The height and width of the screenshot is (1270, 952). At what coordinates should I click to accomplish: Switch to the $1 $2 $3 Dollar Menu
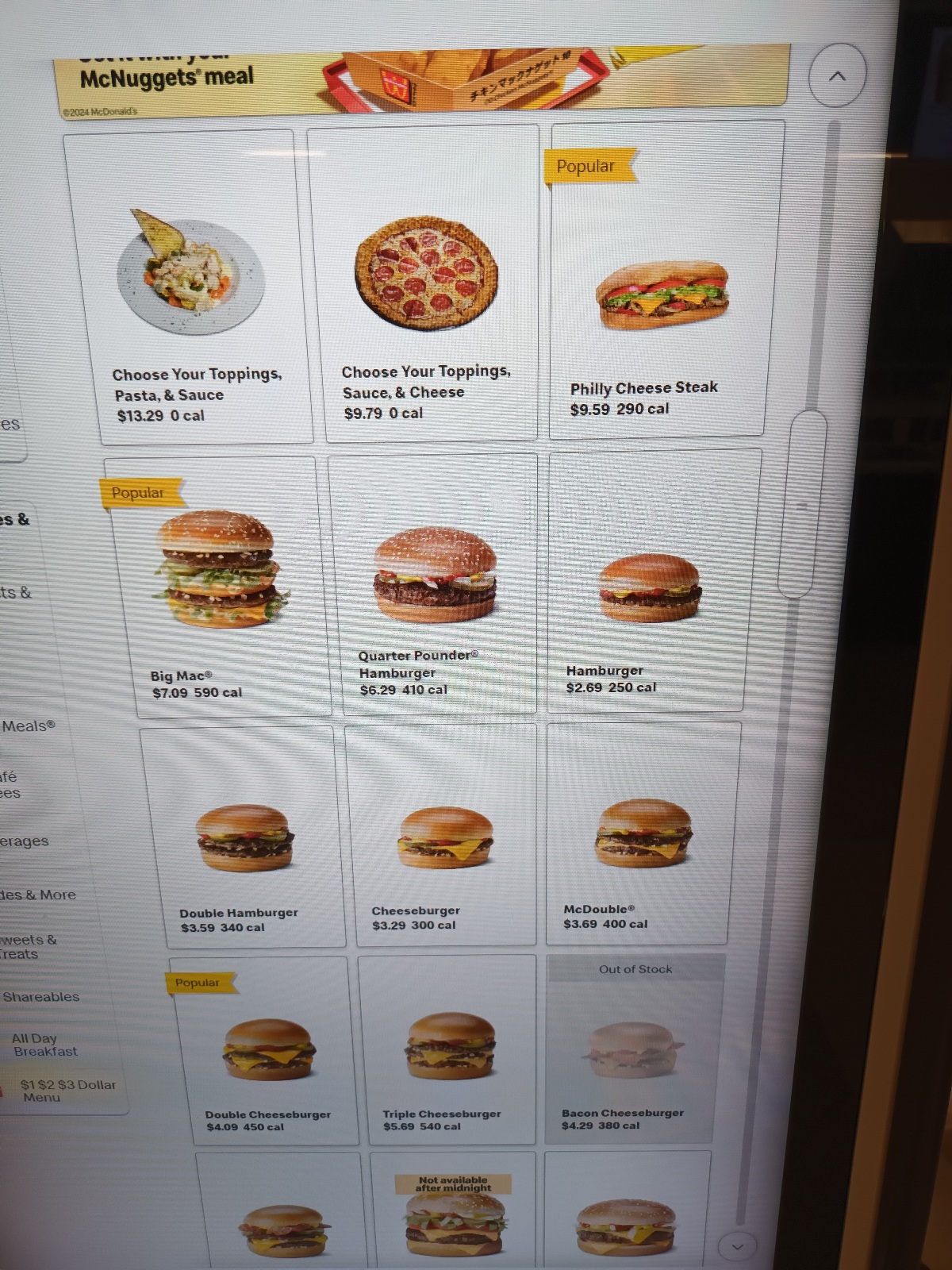tap(63, 1091)
